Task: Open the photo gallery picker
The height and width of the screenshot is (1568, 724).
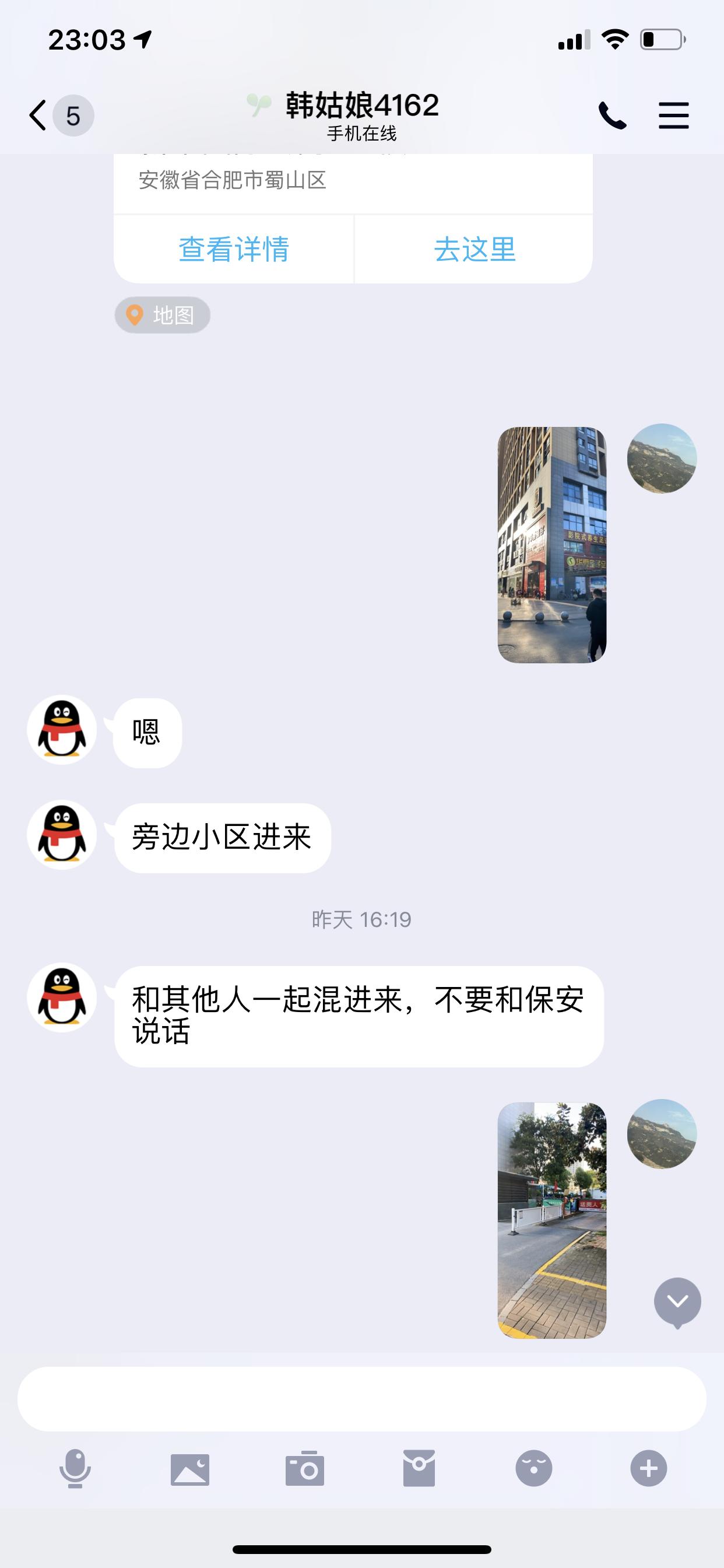Action: 189,1468
